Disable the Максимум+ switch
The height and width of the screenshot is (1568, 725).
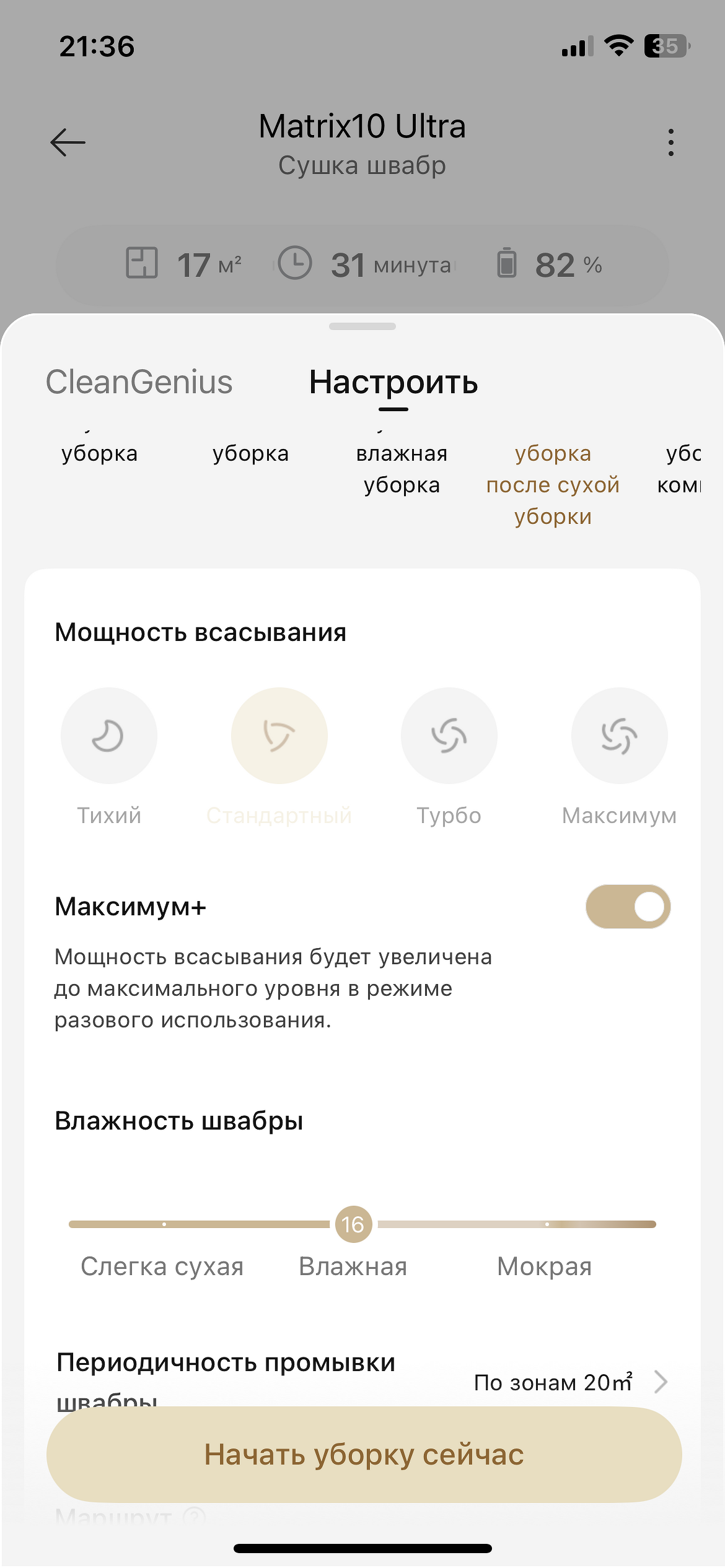point(628,907)
